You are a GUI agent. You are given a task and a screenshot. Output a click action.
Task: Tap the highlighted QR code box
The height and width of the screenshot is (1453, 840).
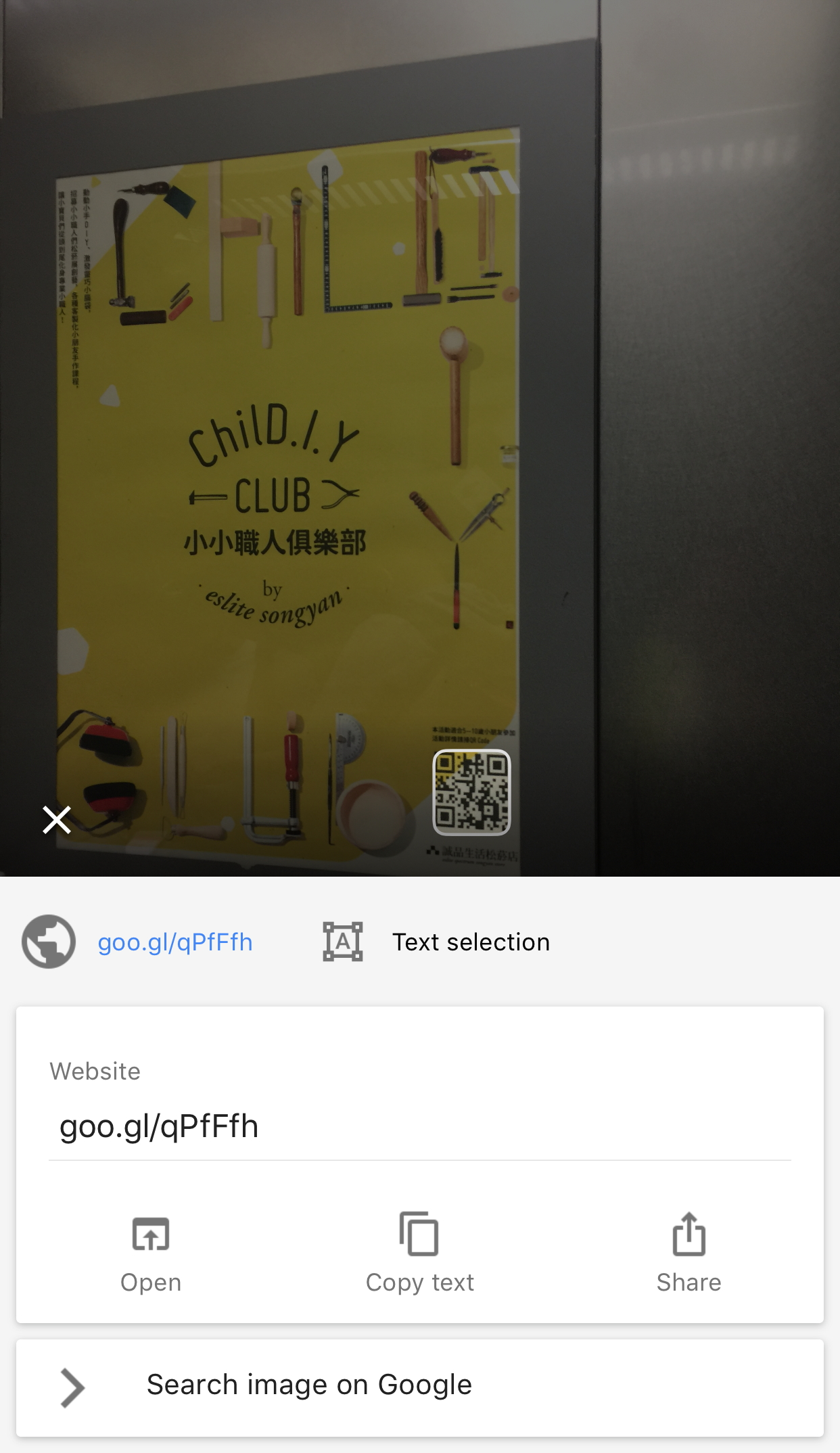(471, 792)
